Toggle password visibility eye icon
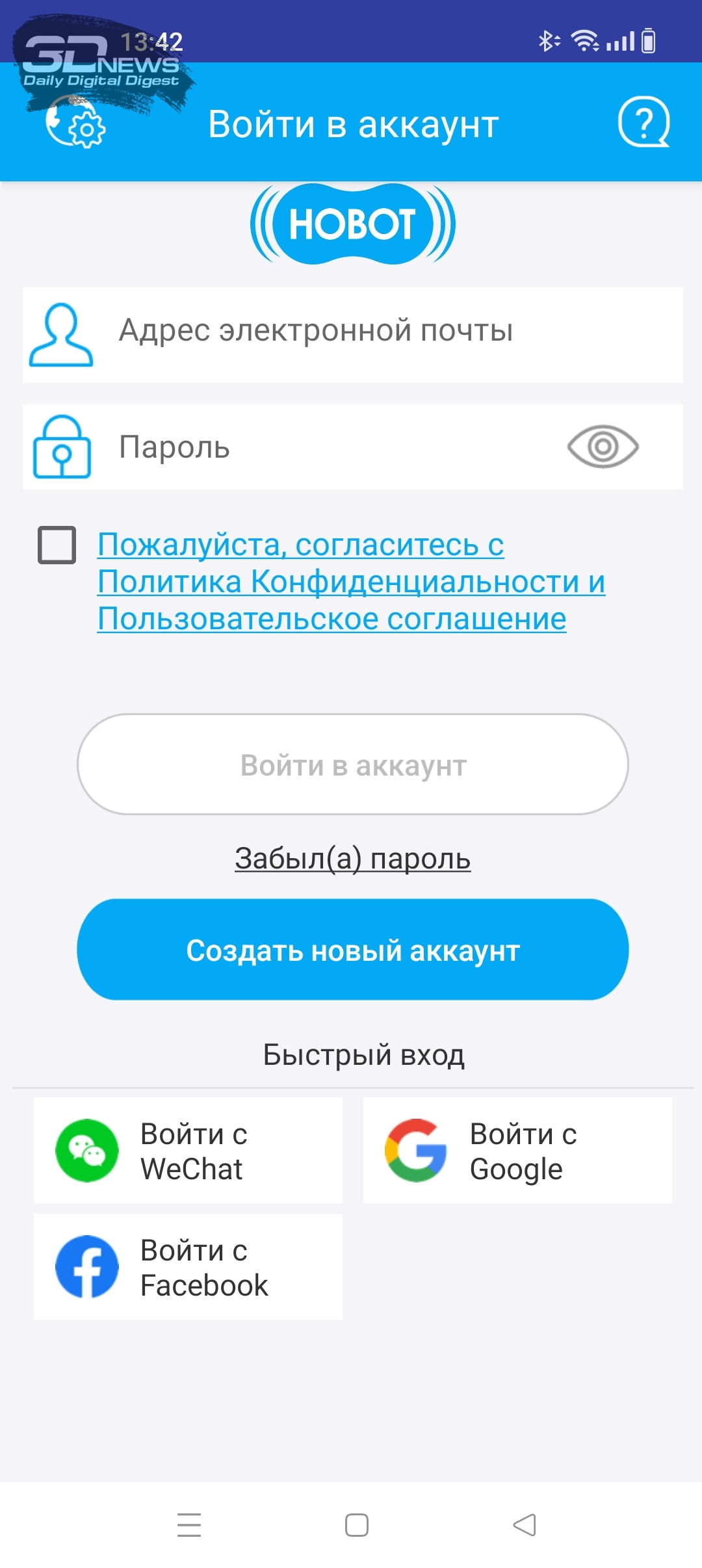 603,447
